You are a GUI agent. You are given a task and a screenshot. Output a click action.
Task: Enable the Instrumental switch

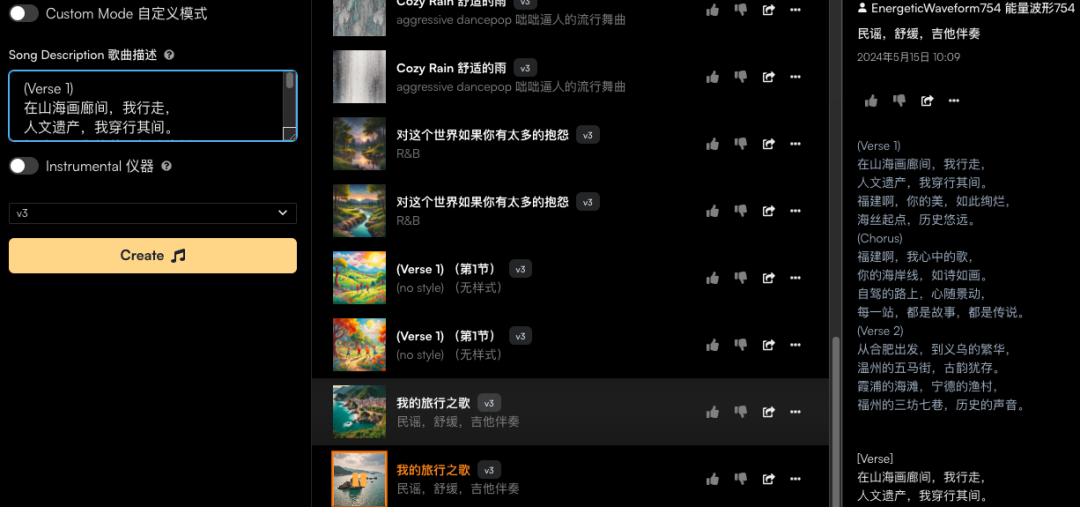point(24,166)
